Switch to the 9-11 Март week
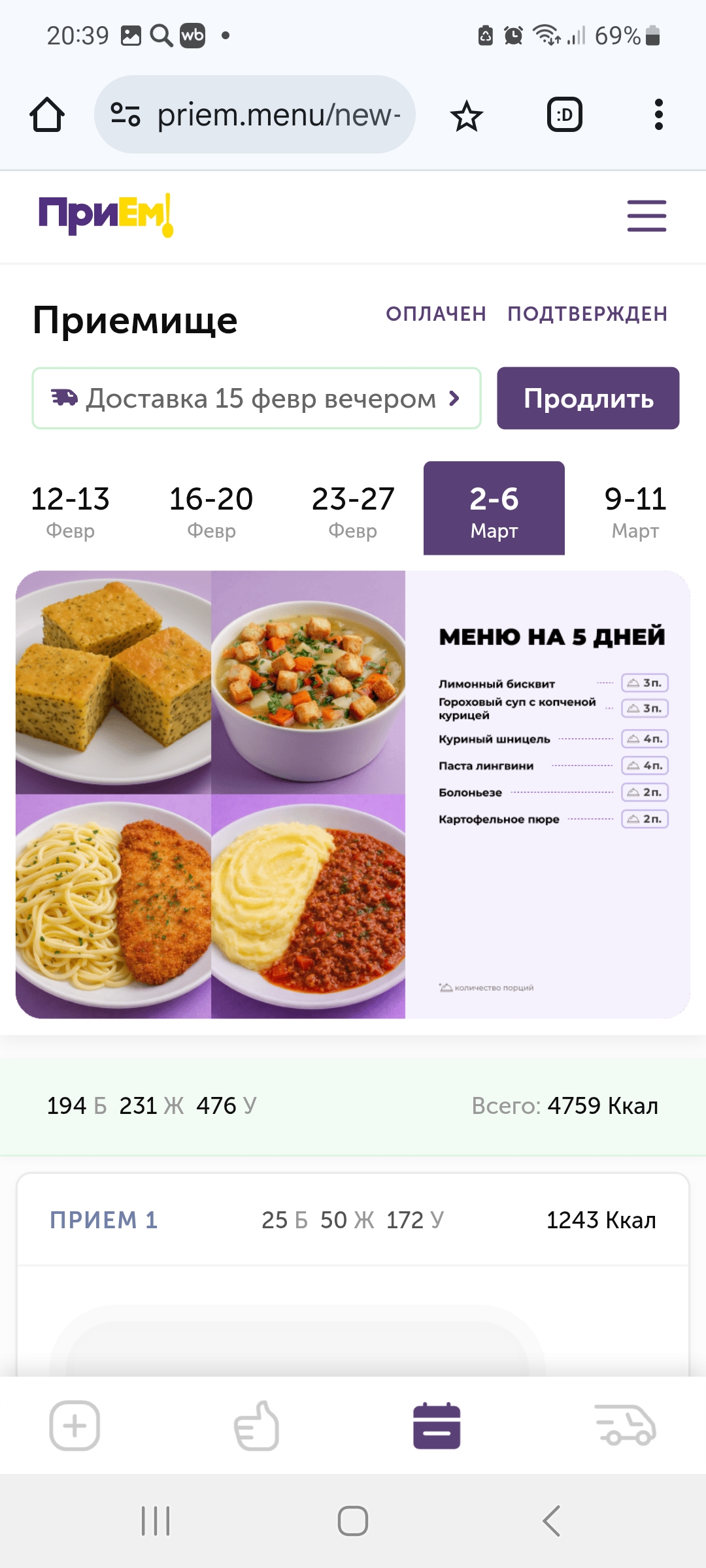This screenshot has height=1568, width=706. coord(635,510)
